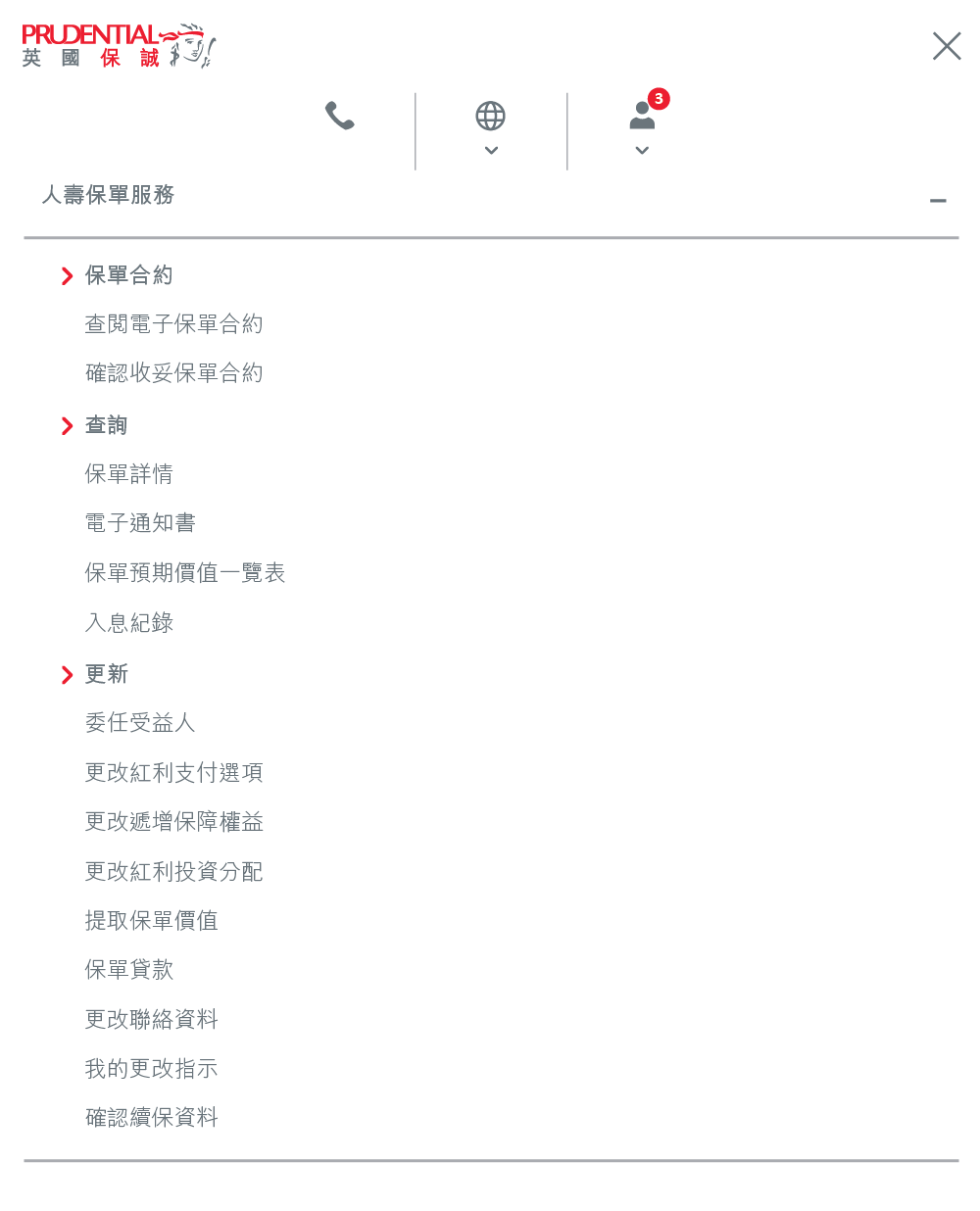Open 保單貸款
The width and height of the screenshot is (980, 1211).
coord(128,970)
